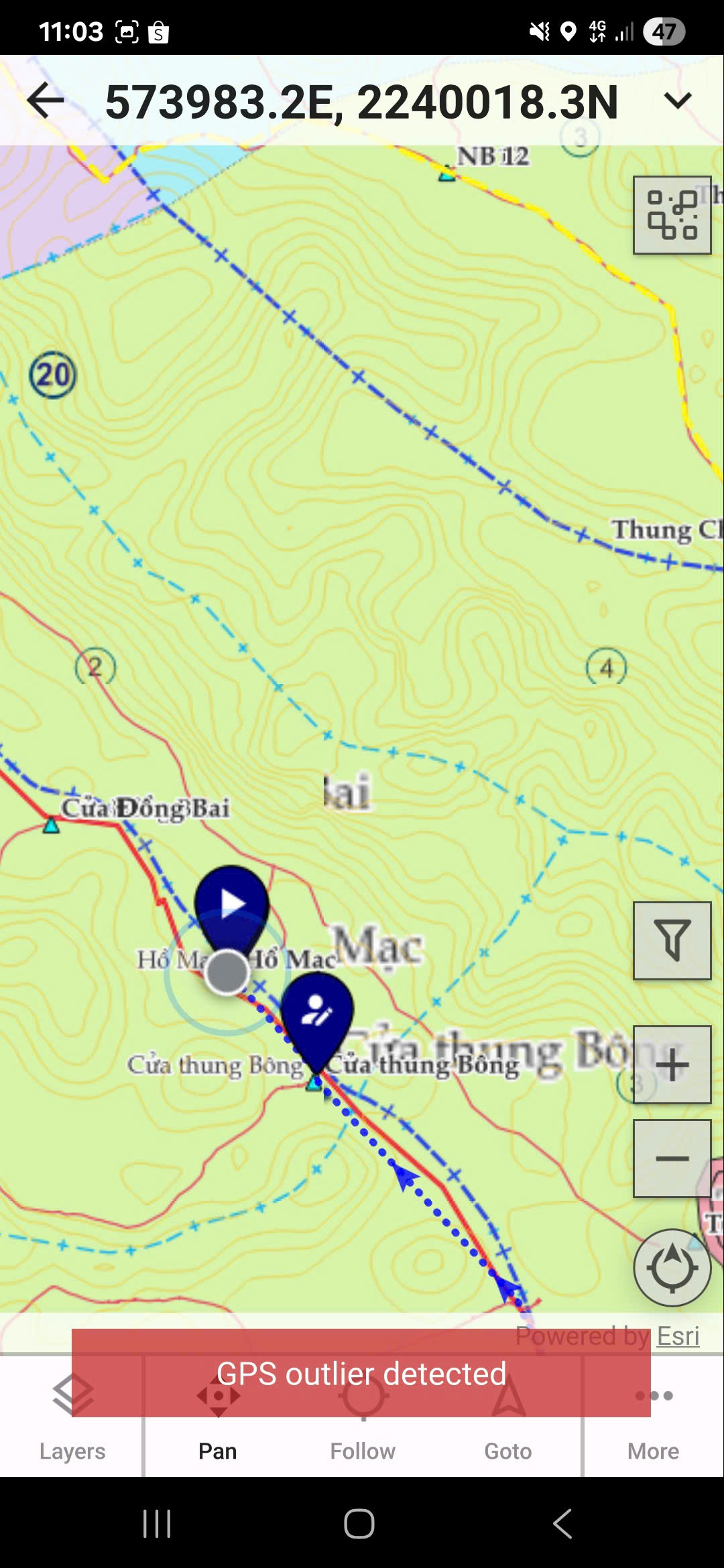Screen dimensions: 724x1568
Task: Go to the Android home screen
Action: coord(359,1524)
